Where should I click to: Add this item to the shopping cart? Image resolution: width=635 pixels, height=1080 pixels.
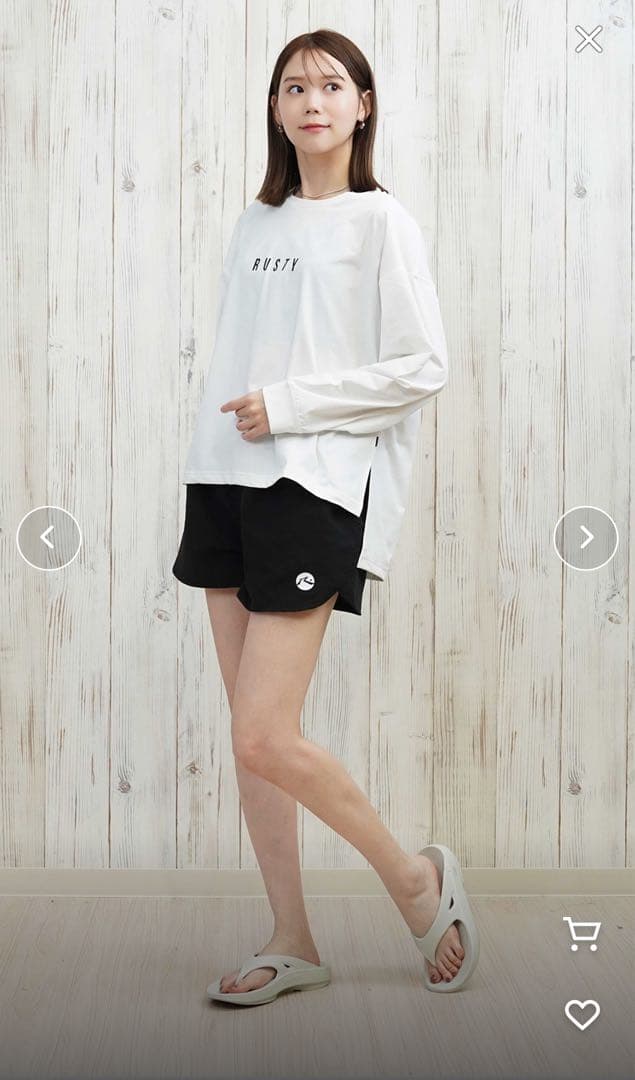tap(581, 934)
